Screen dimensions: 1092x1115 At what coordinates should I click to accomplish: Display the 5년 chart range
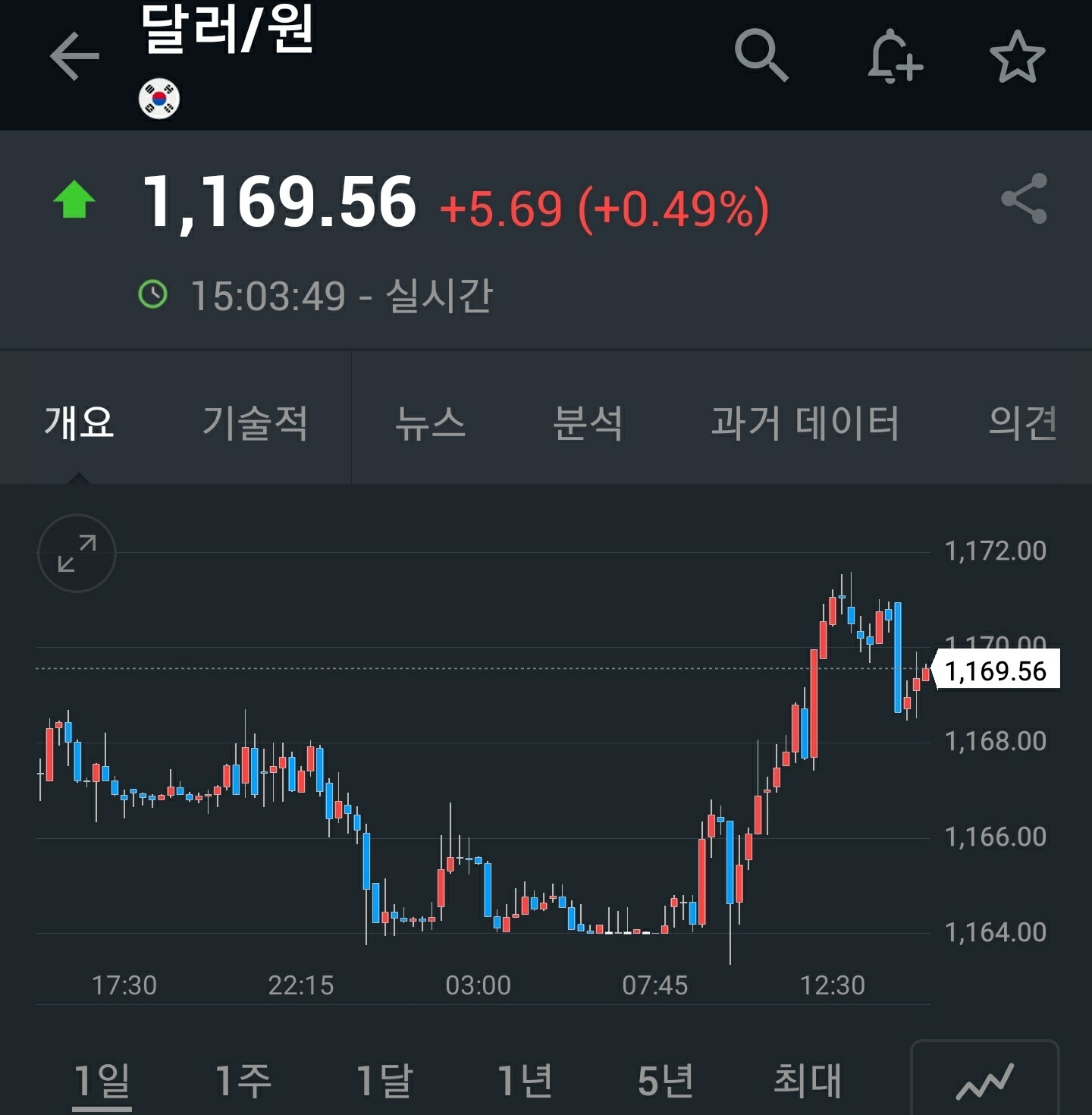coord(665,1080)
